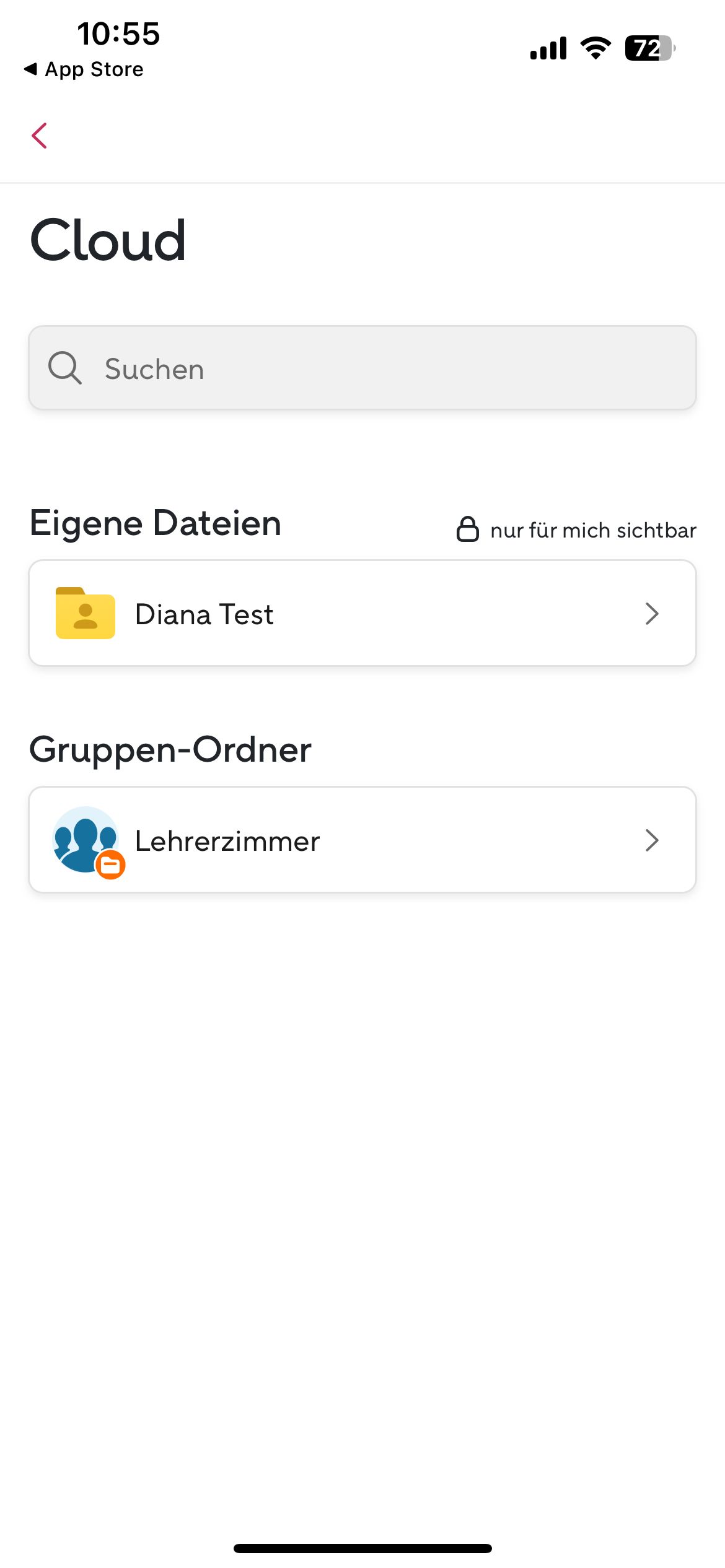Open the Diana Test folder

[x=362, y=614]
